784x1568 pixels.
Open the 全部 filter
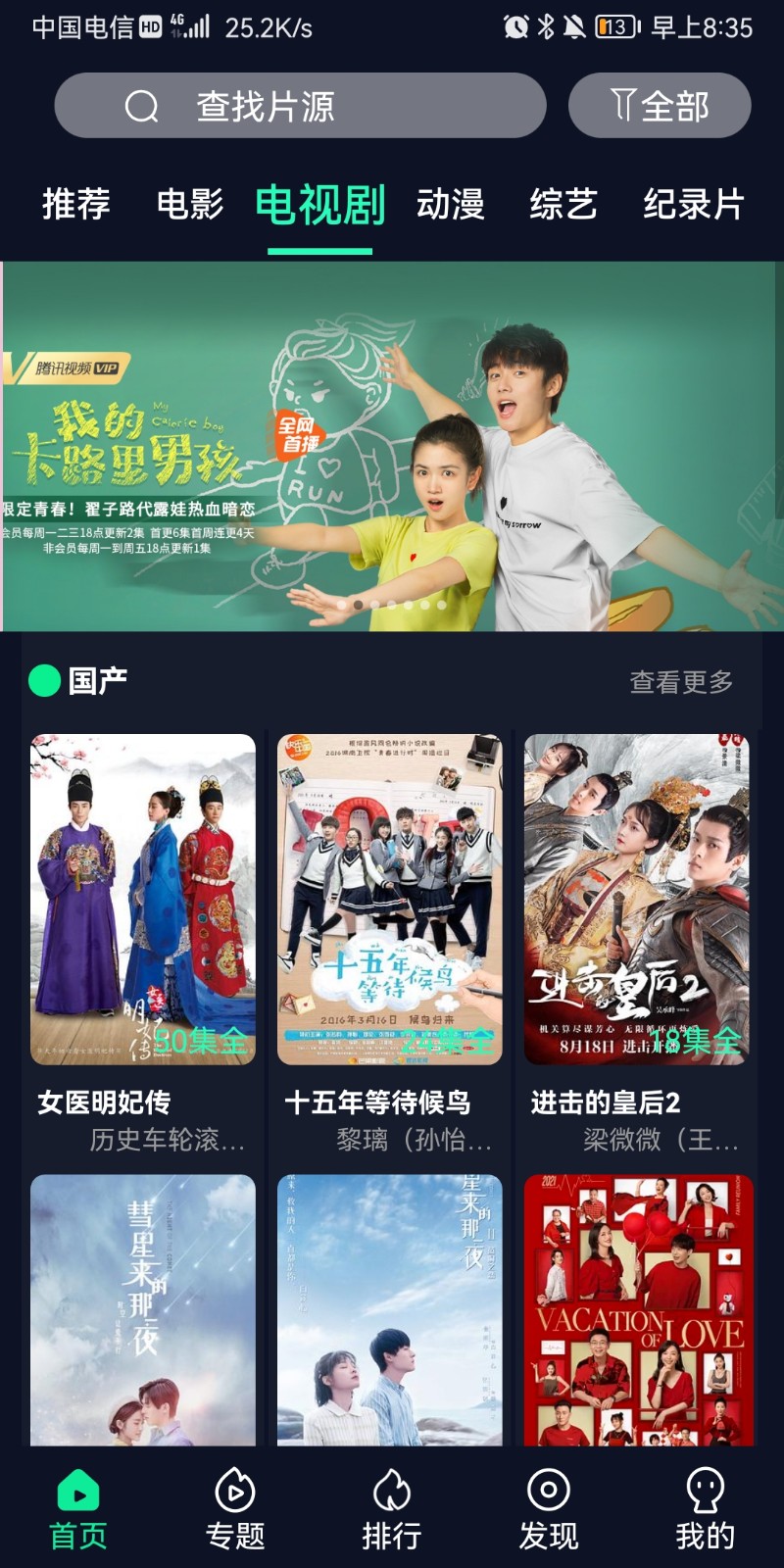[x=660, y=106]
